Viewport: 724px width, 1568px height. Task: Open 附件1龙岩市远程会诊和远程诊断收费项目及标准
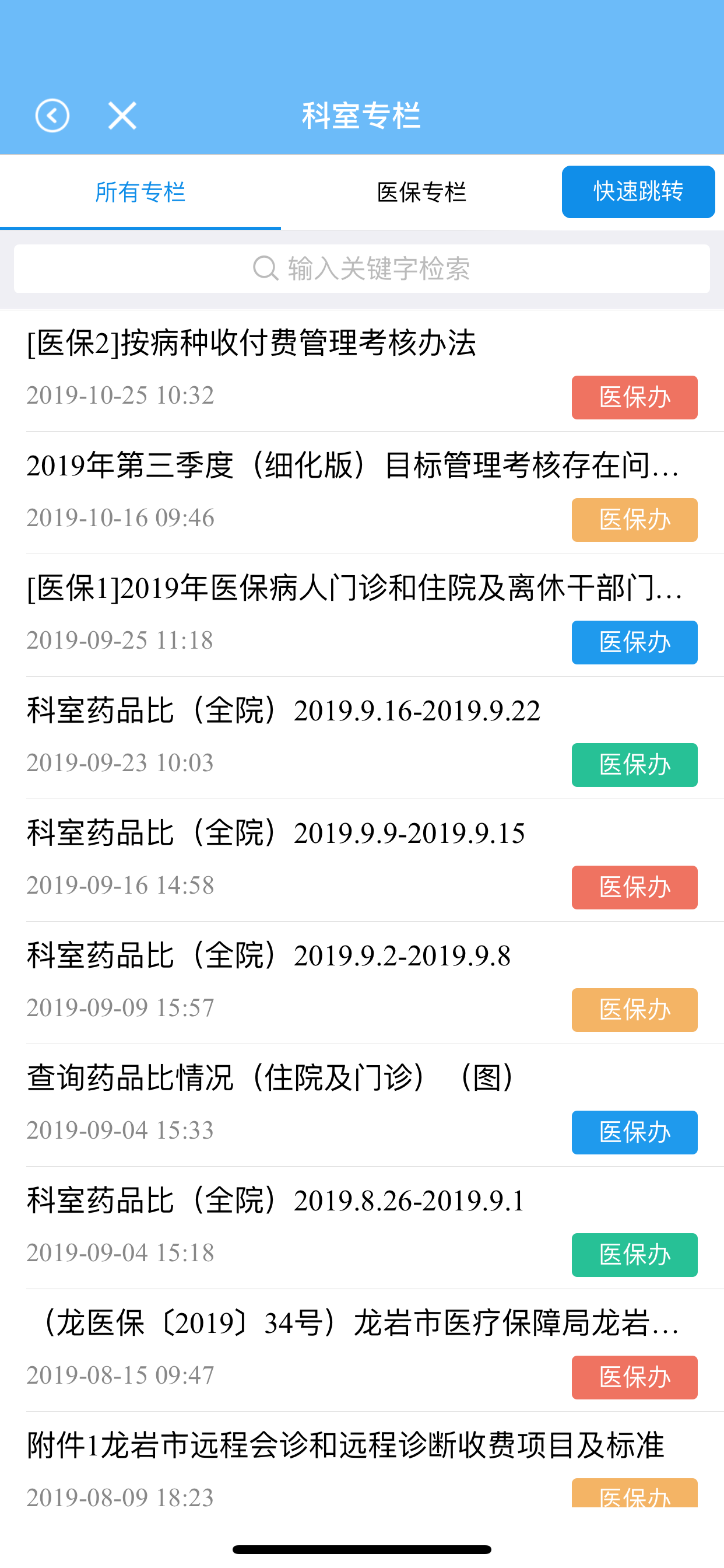point(362,1459)
